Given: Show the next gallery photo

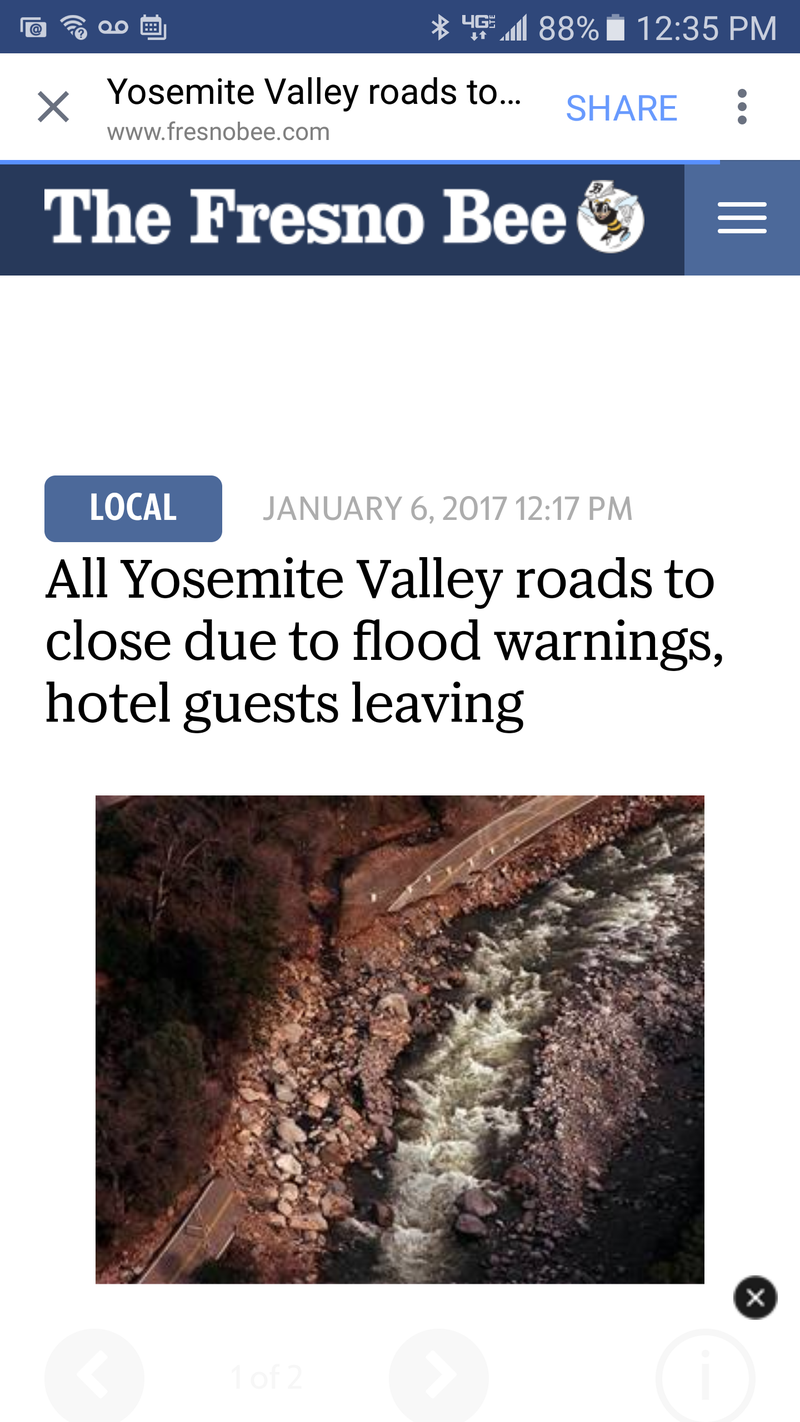Looking at the screenshot, I should (x=438, y=1379).
